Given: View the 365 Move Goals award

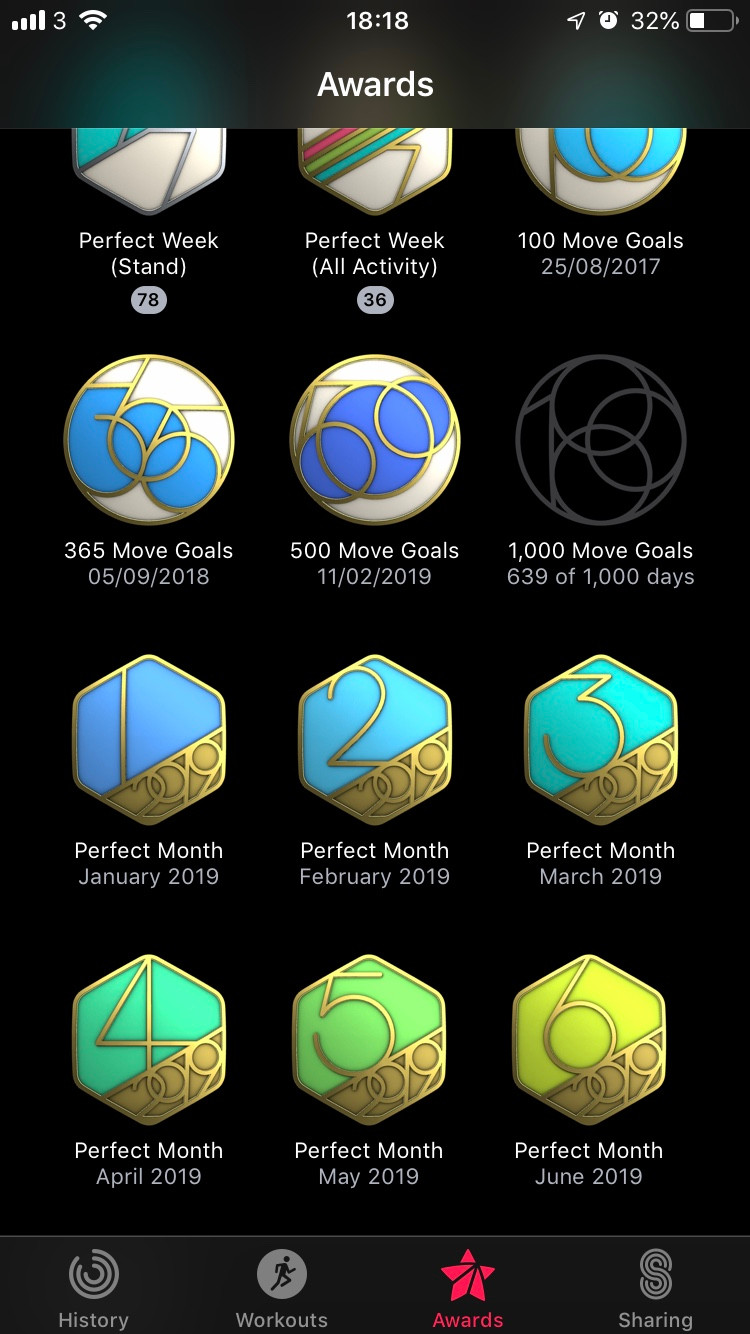Looking at the screenshot, I should [x=149, y=440].
